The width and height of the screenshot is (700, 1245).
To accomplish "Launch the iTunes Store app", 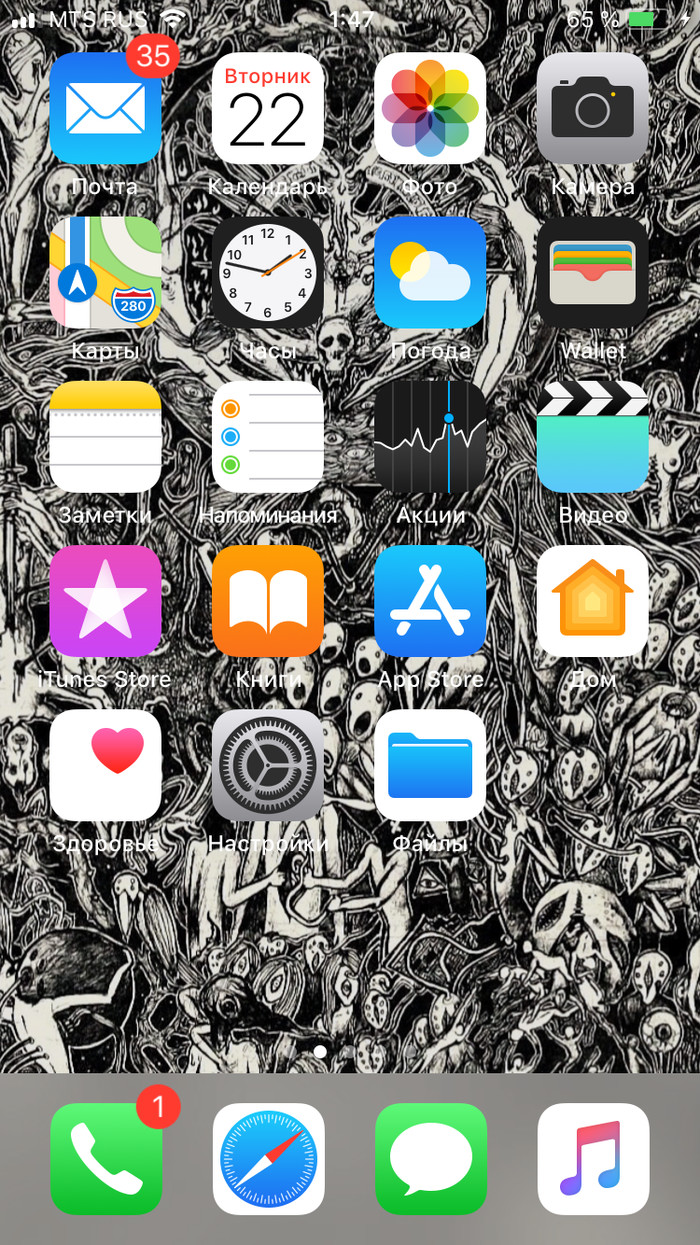I will click(105, 601).
